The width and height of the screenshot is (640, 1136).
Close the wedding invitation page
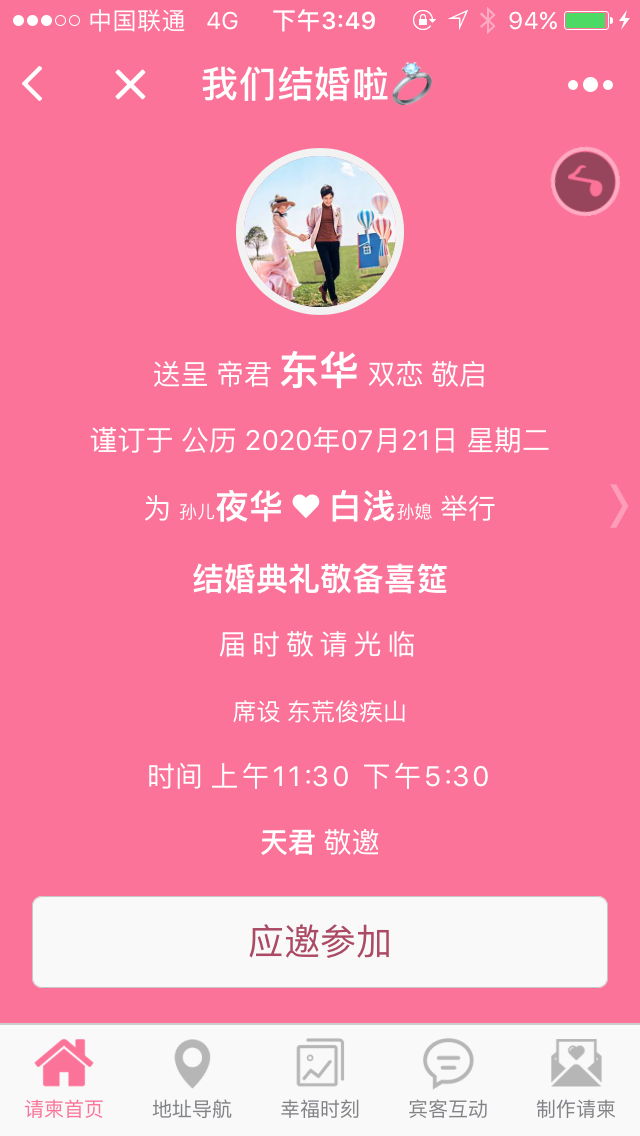[x=130, y=85]
